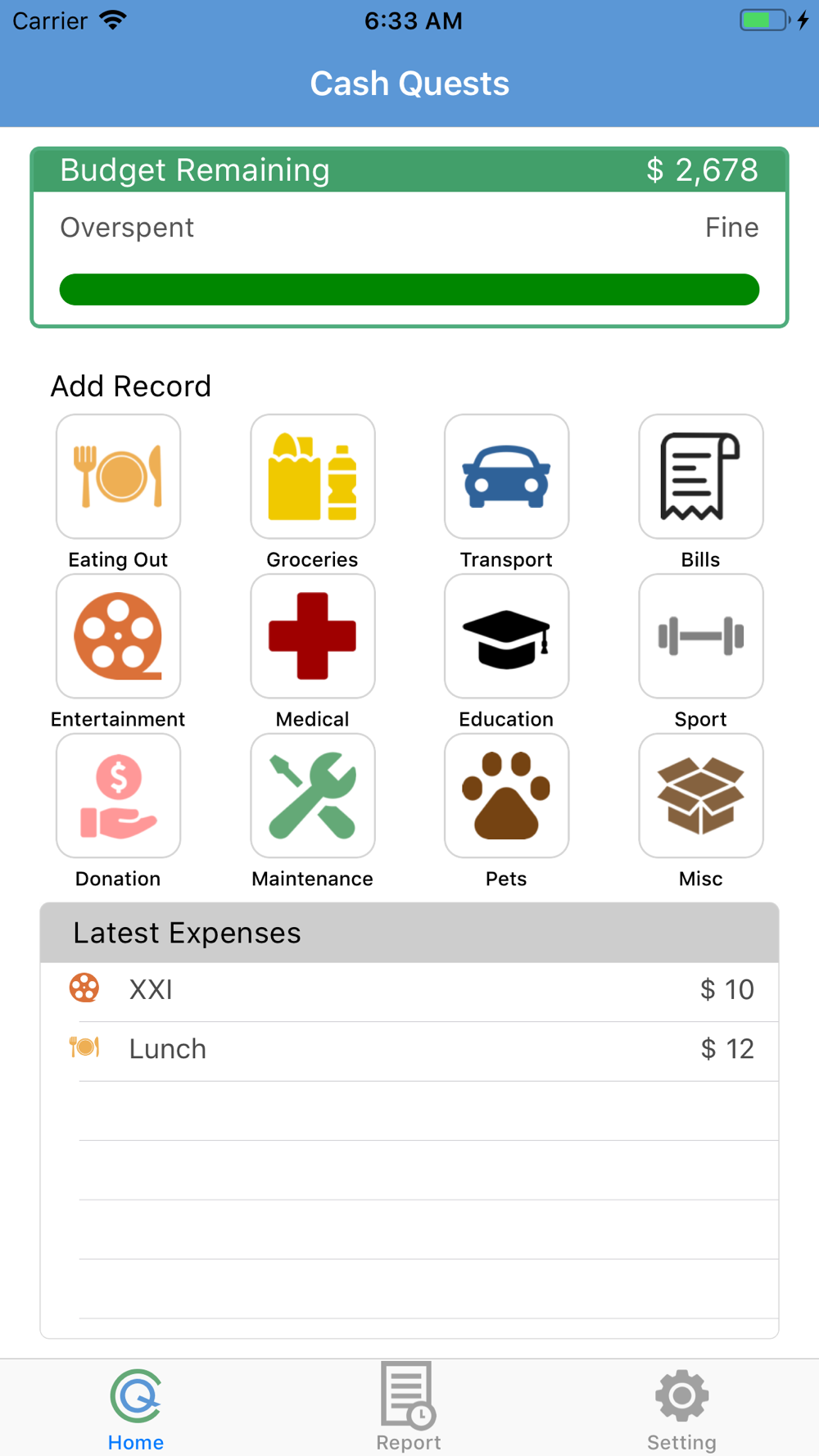819x1456 pixels.
Task: Tap the Education category icon
Action: (x=506, y=636)
